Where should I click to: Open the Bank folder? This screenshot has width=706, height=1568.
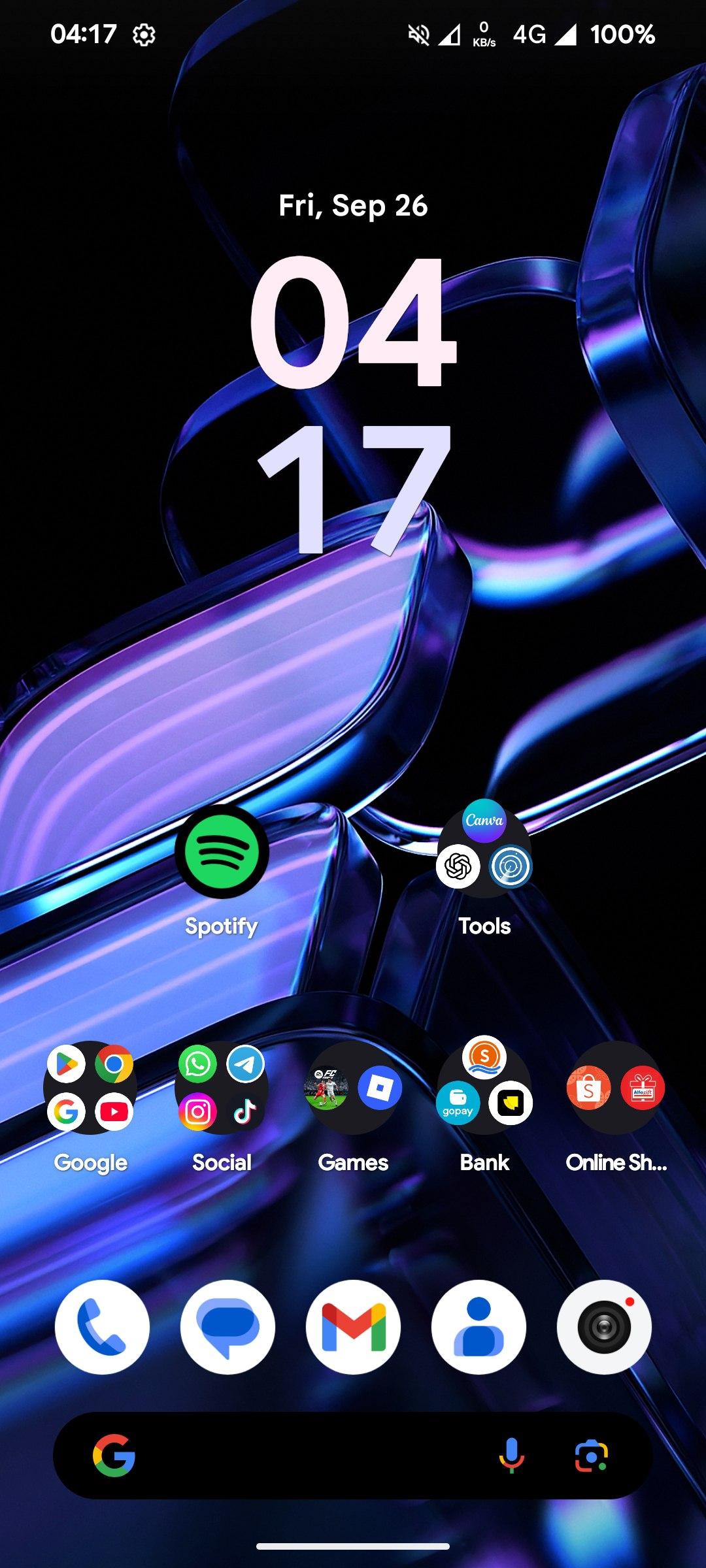(x=484, y=1088)
